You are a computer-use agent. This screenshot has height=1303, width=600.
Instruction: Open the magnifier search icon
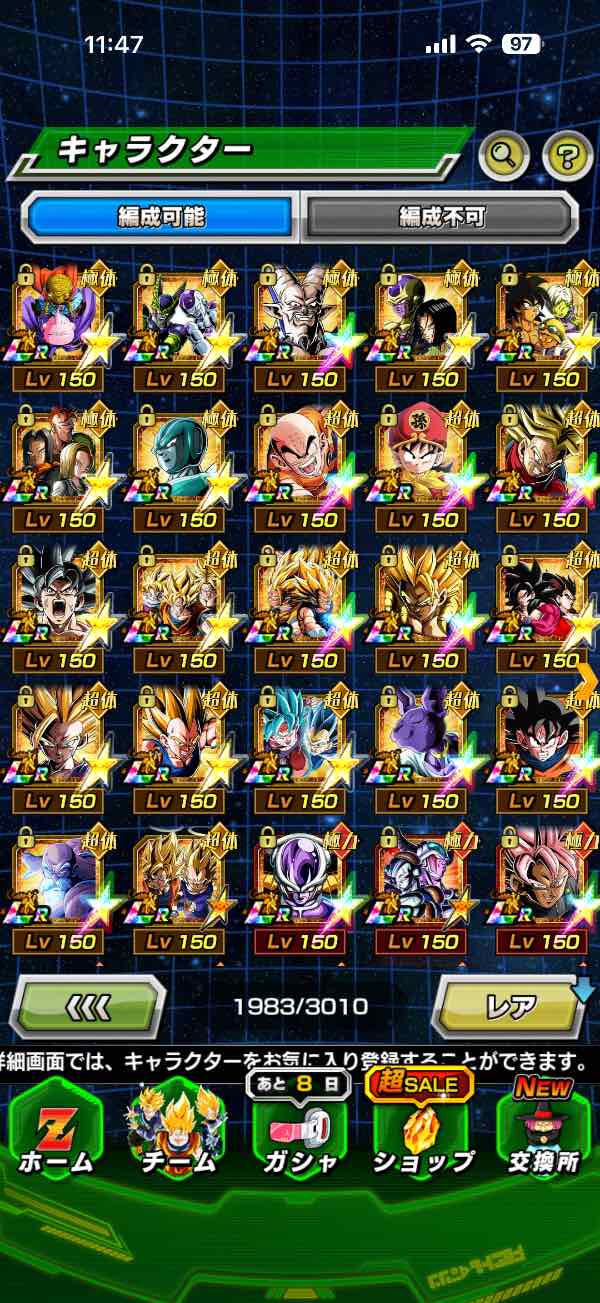coord(504,154)
